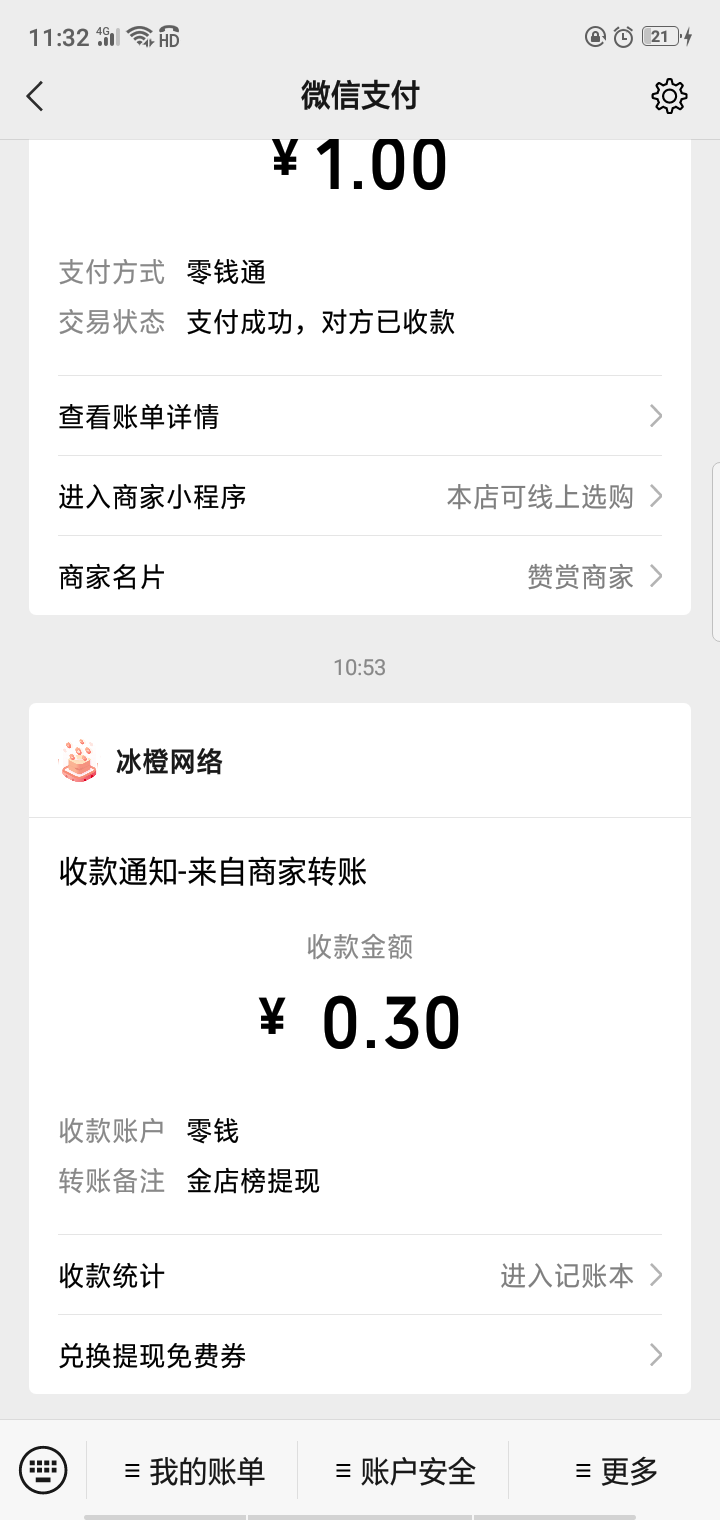The width and height of the screenshot is (720, 1520).
Task: Open 账户安全 menu
Action: coord(404,1471)
